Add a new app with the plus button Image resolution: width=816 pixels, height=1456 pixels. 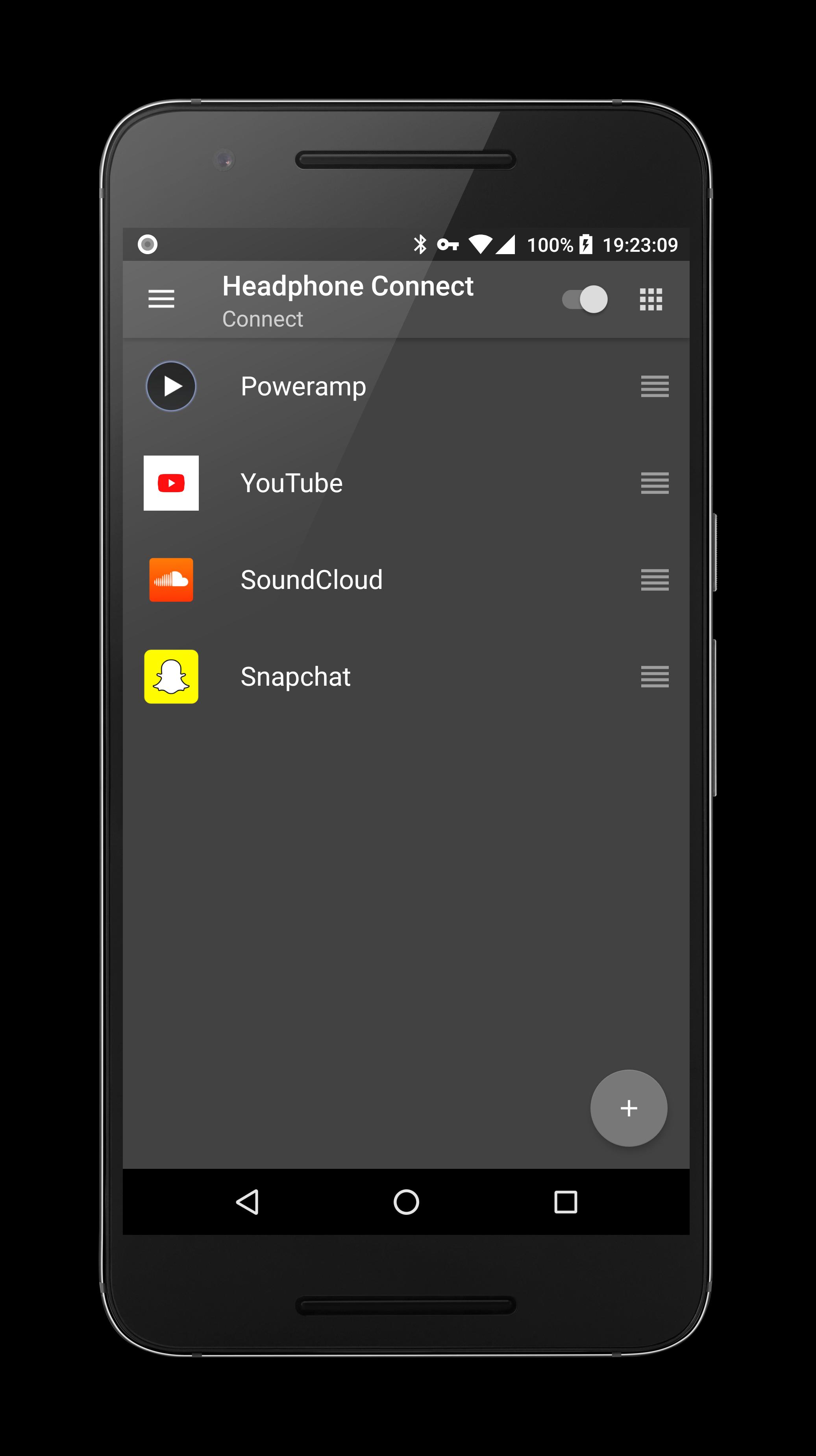628,1108
